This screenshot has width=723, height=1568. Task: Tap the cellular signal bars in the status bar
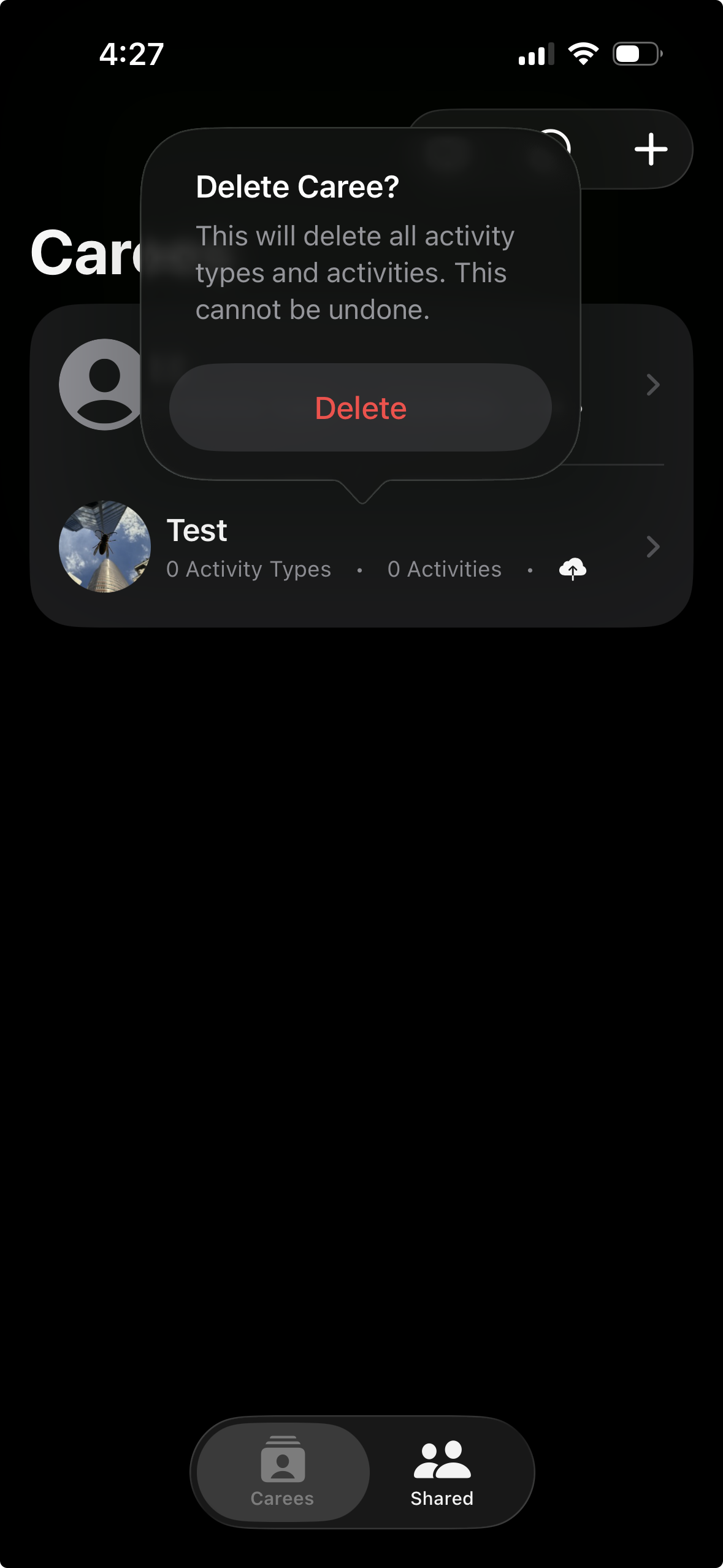pos(538,55)
